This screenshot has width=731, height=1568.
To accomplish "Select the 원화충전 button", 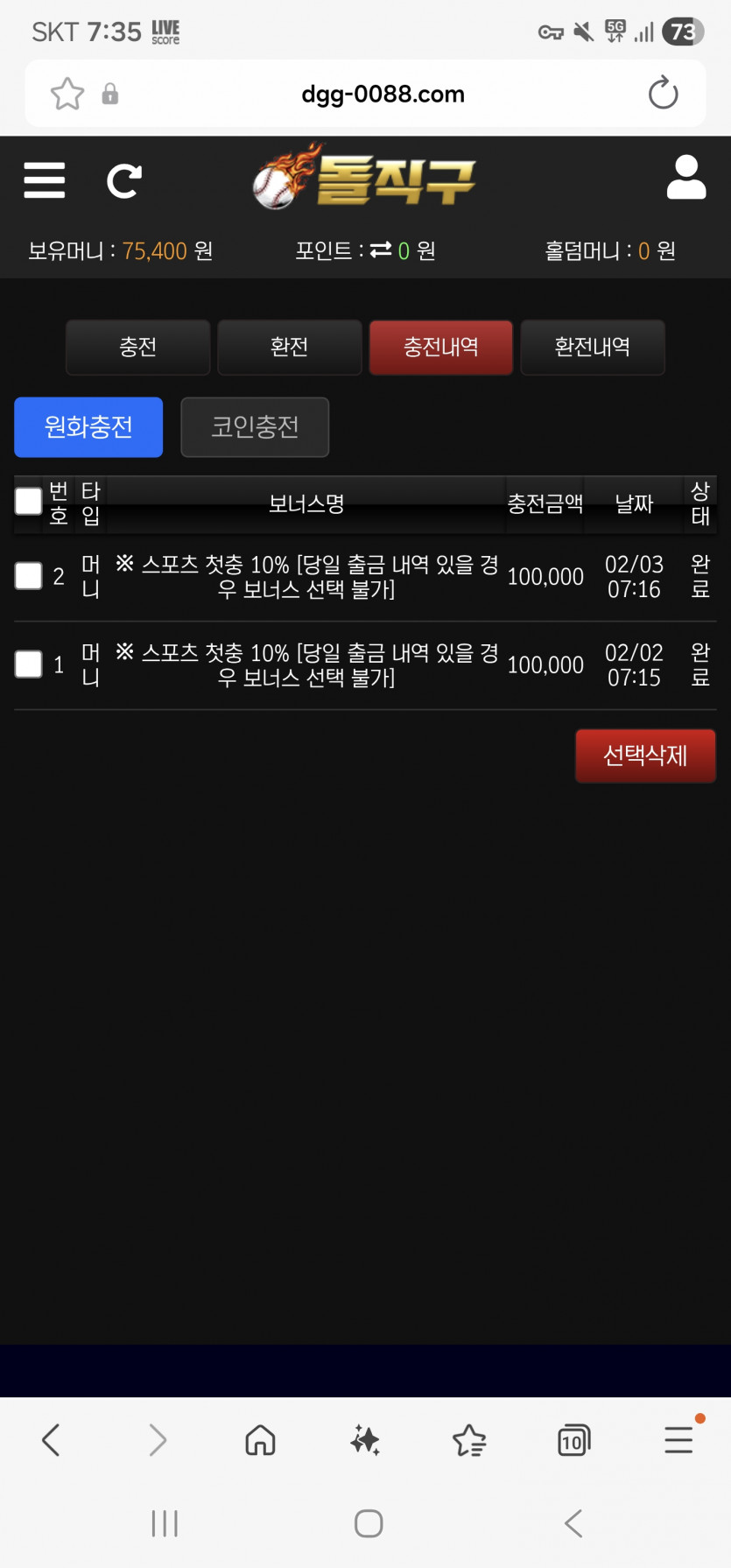I will pos(88,427).
